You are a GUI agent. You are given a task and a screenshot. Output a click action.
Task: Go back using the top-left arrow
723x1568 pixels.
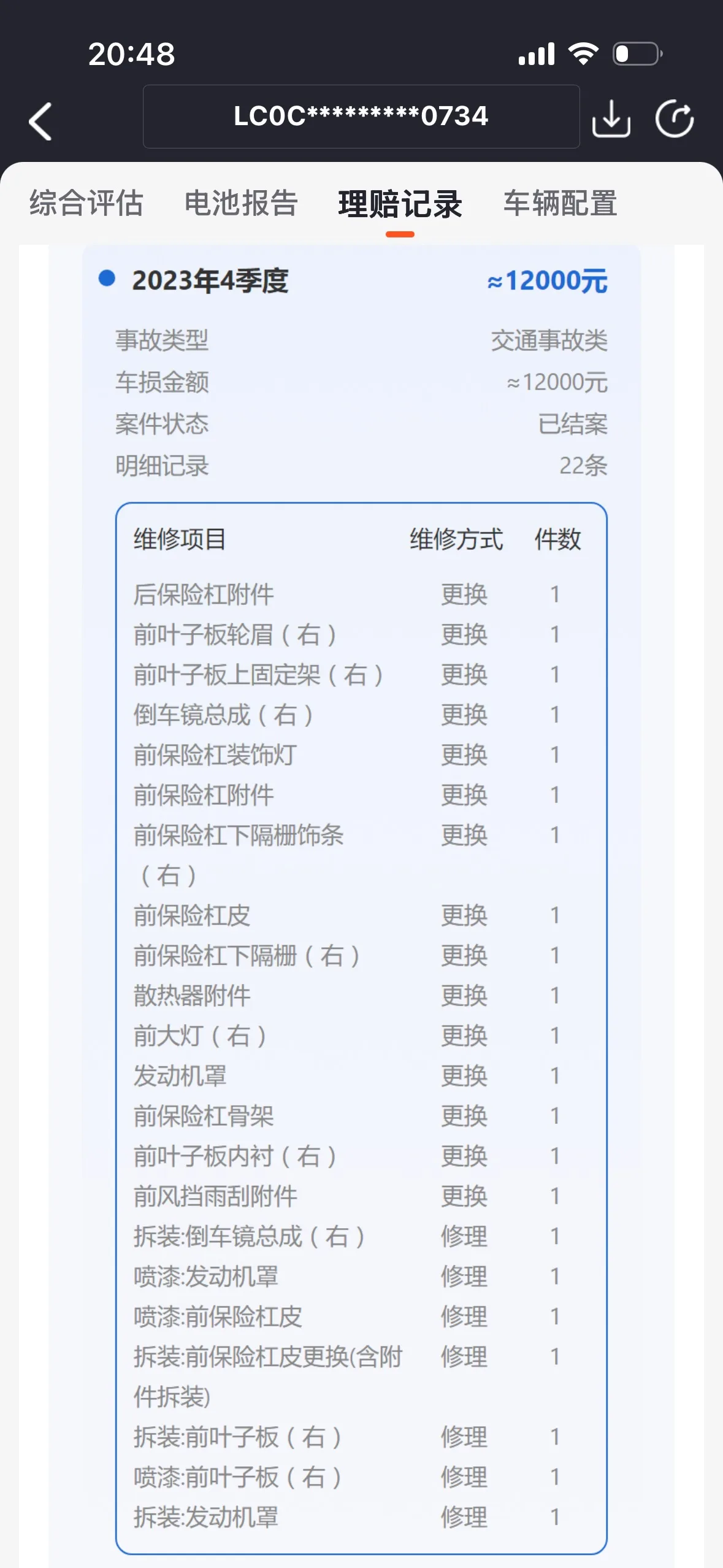click(40, 121)
